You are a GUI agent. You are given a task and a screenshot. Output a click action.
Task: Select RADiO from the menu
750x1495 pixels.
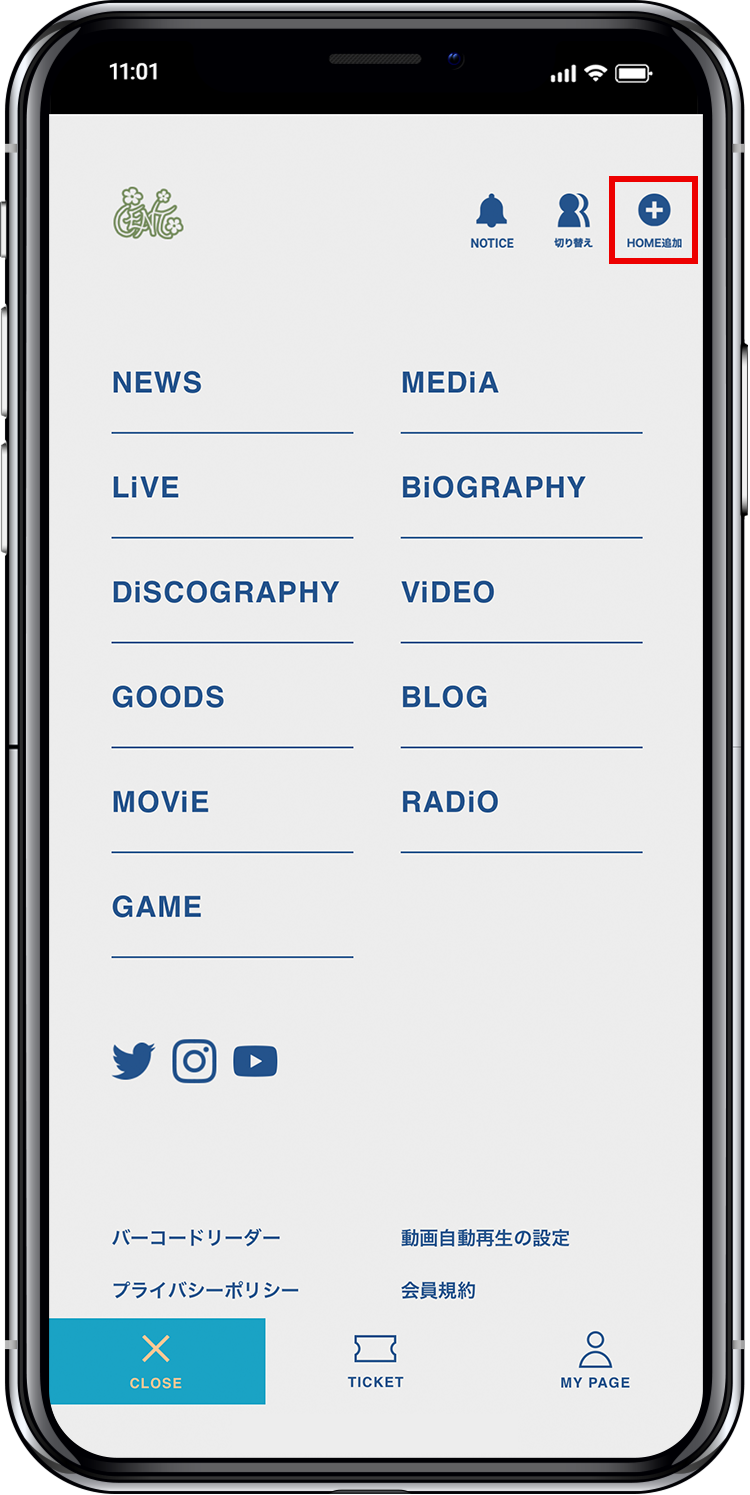[x=450, y=802]
